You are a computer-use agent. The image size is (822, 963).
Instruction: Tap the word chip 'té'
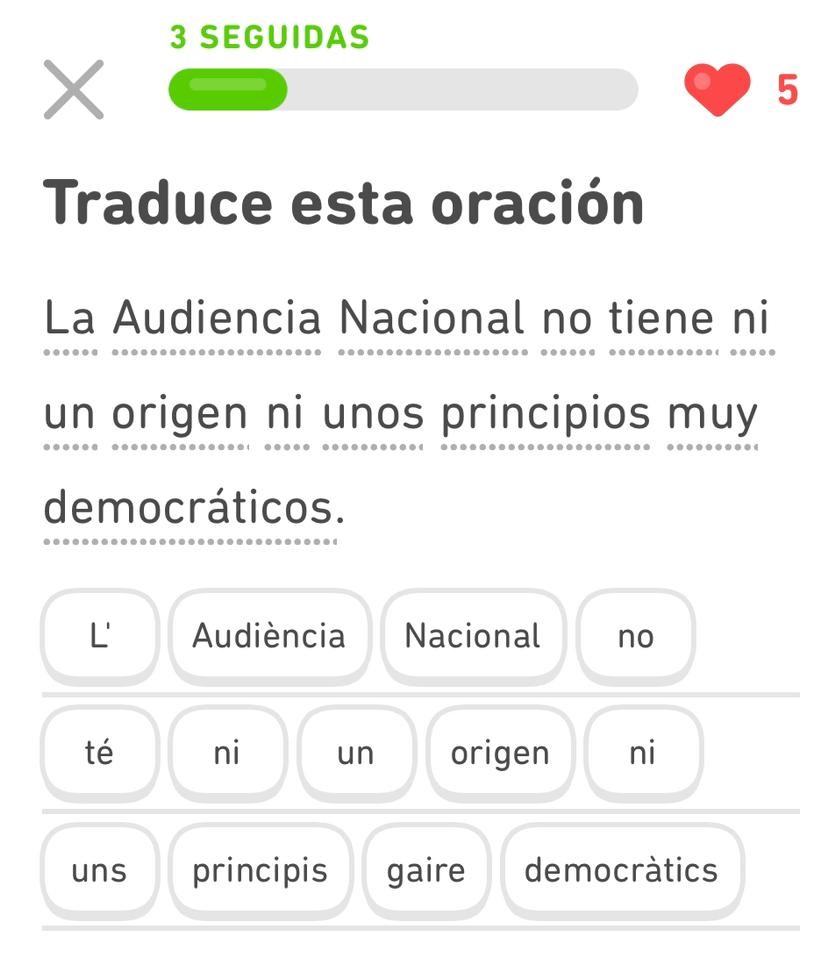coord(99,753)
